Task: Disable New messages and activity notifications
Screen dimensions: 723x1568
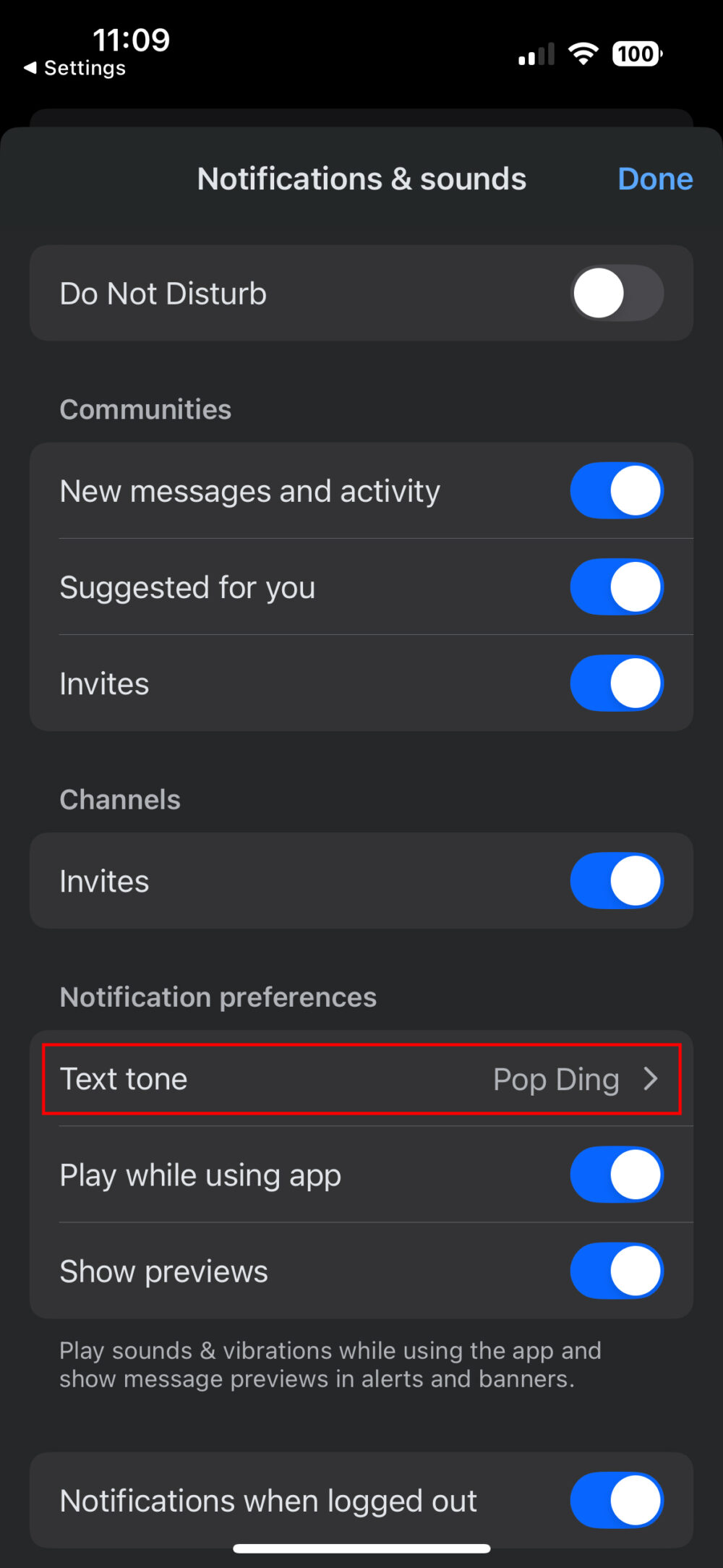Action: (x=615, y=490)
